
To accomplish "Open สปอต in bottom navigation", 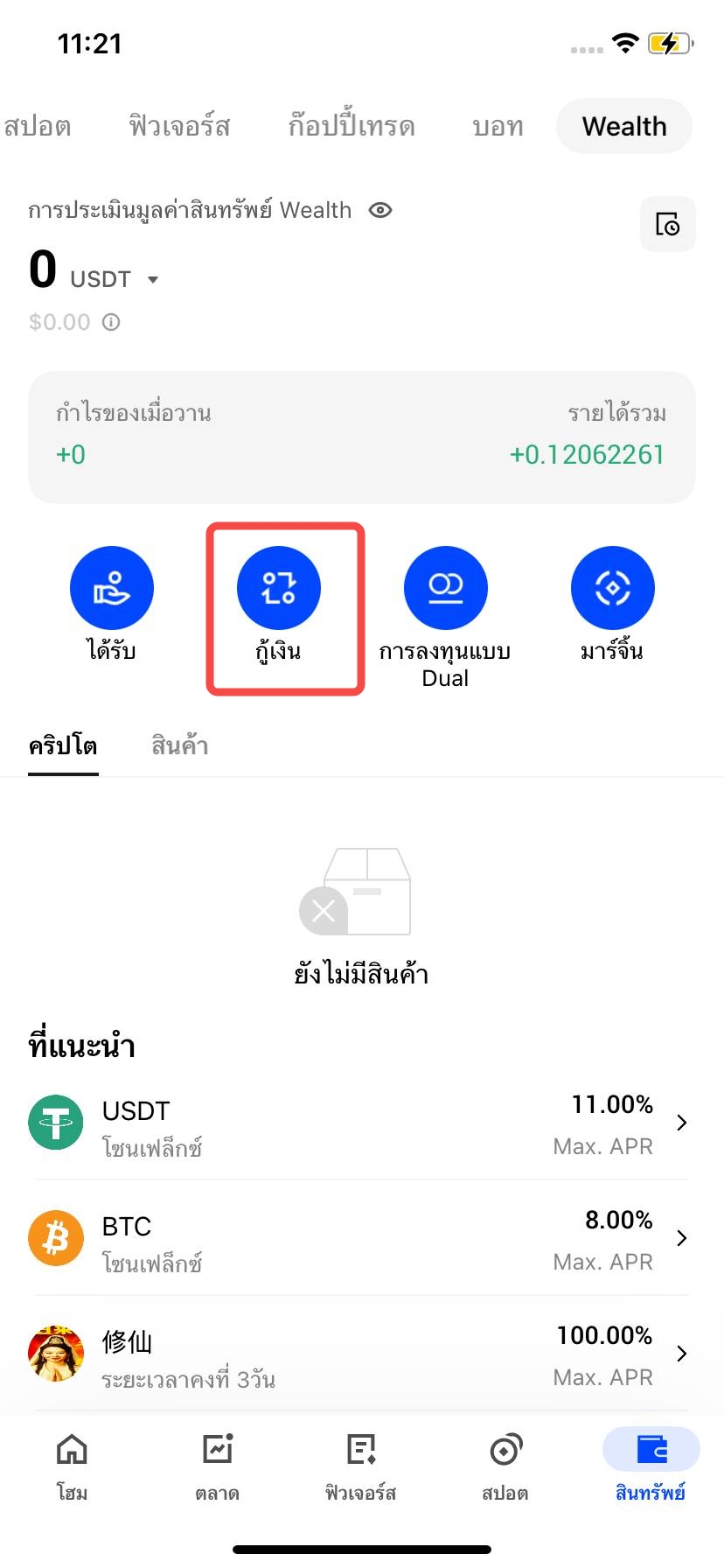I will 505,1463.
